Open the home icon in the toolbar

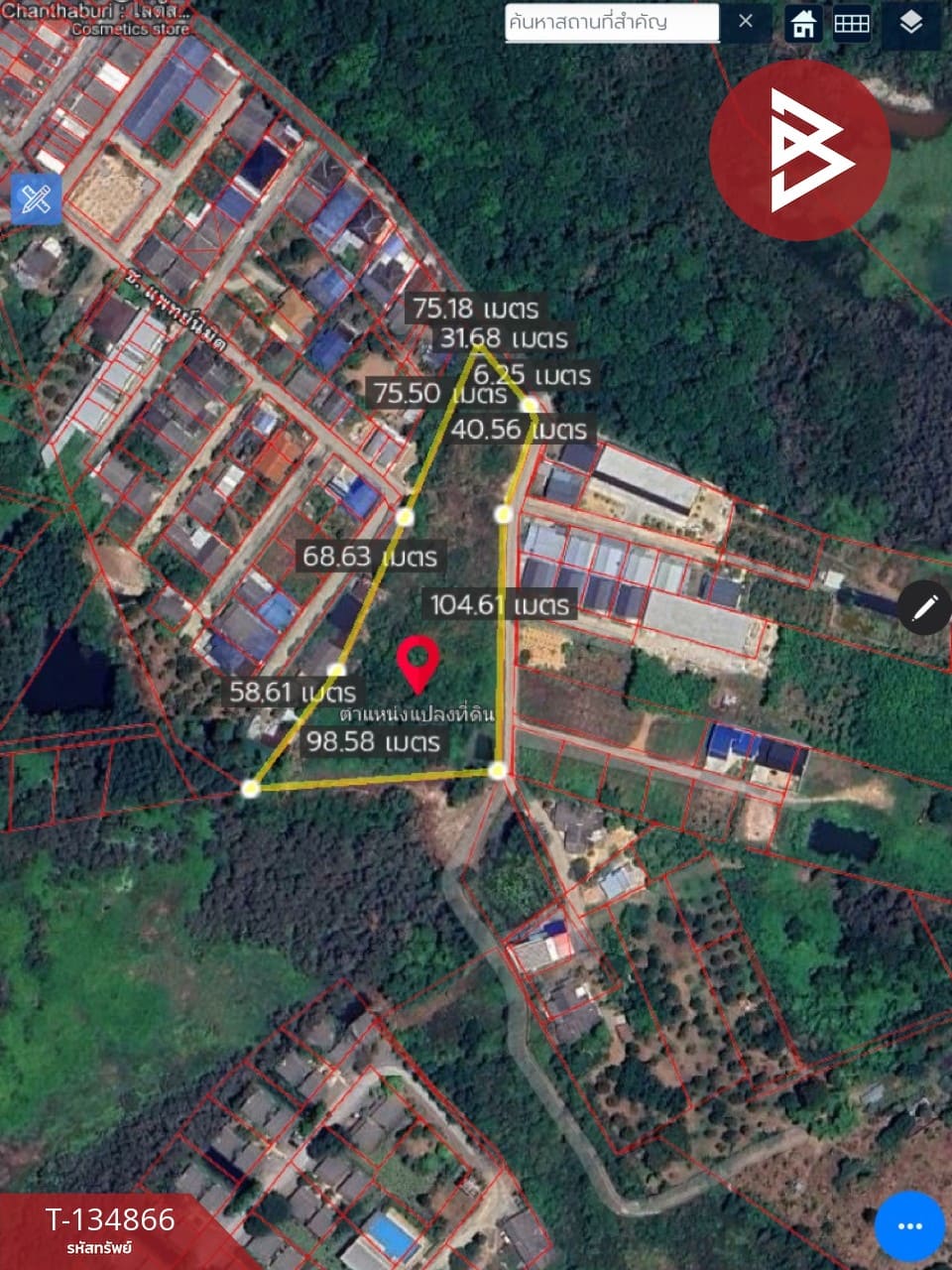[803, 23]
